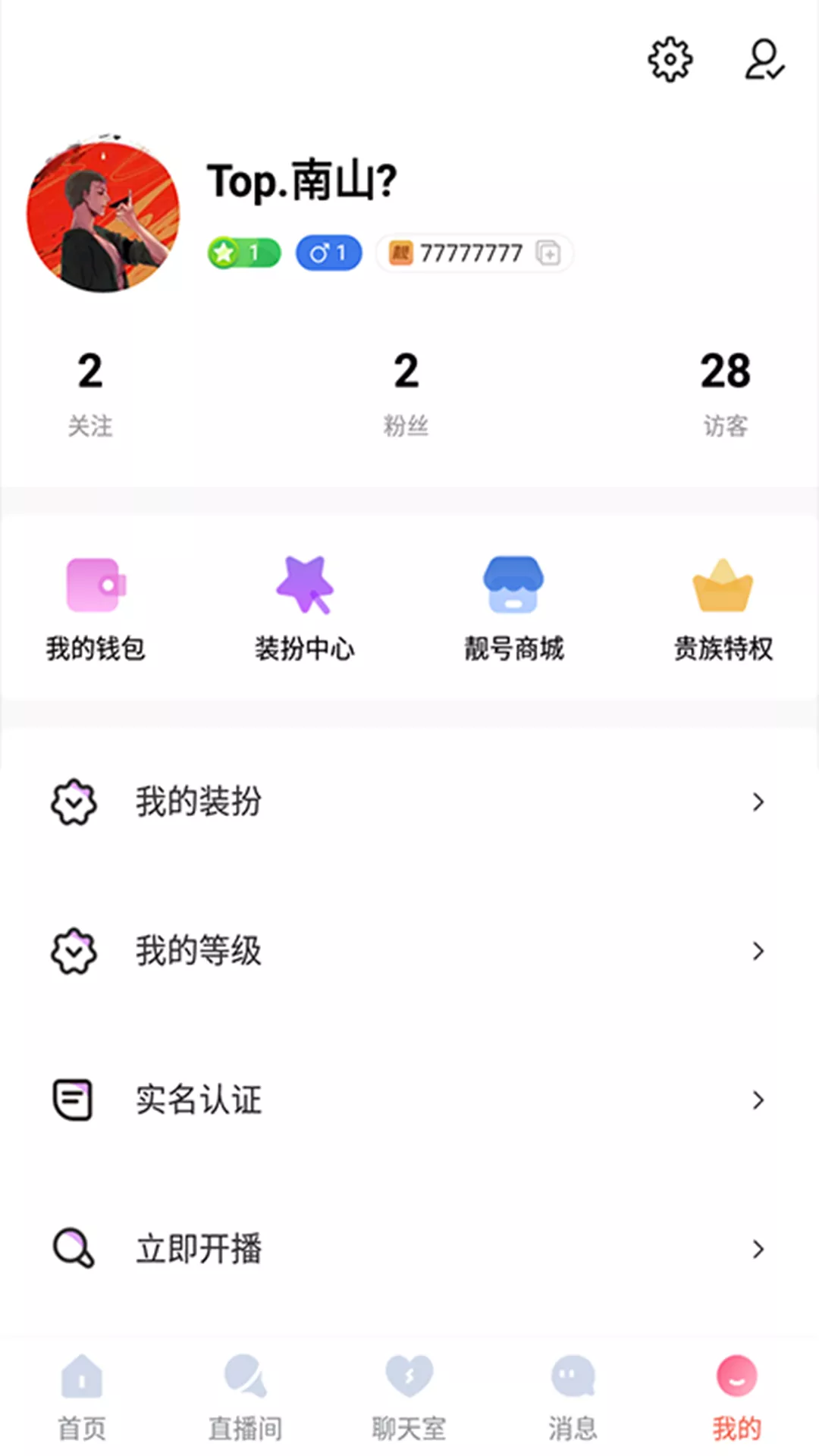Click the green level 1 badge
The height and width of the screenshot is (1456, 819).
[243, 253]
